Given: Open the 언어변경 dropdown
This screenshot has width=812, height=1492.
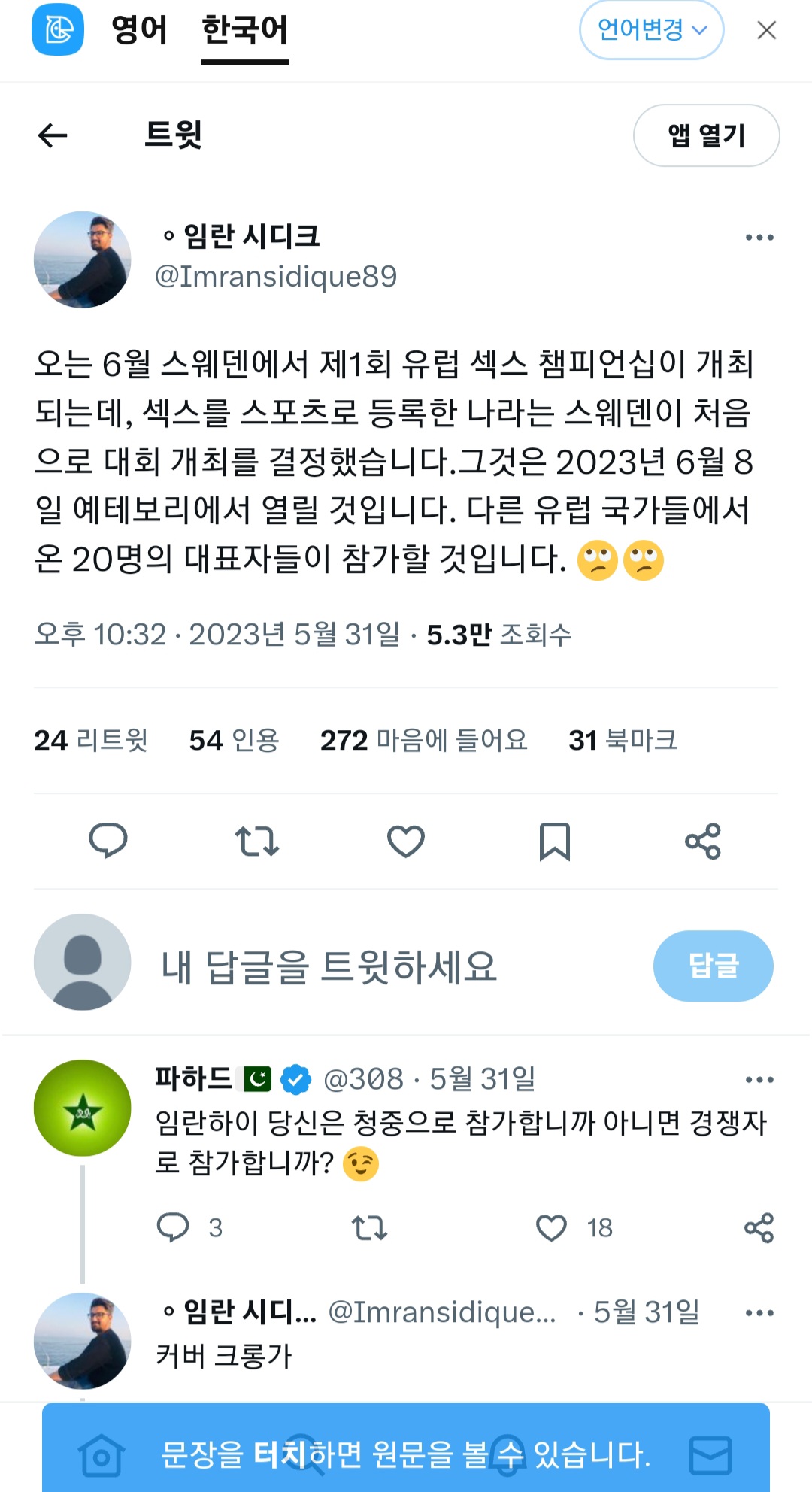Looking at the screenshot, I should coord(651,30).
